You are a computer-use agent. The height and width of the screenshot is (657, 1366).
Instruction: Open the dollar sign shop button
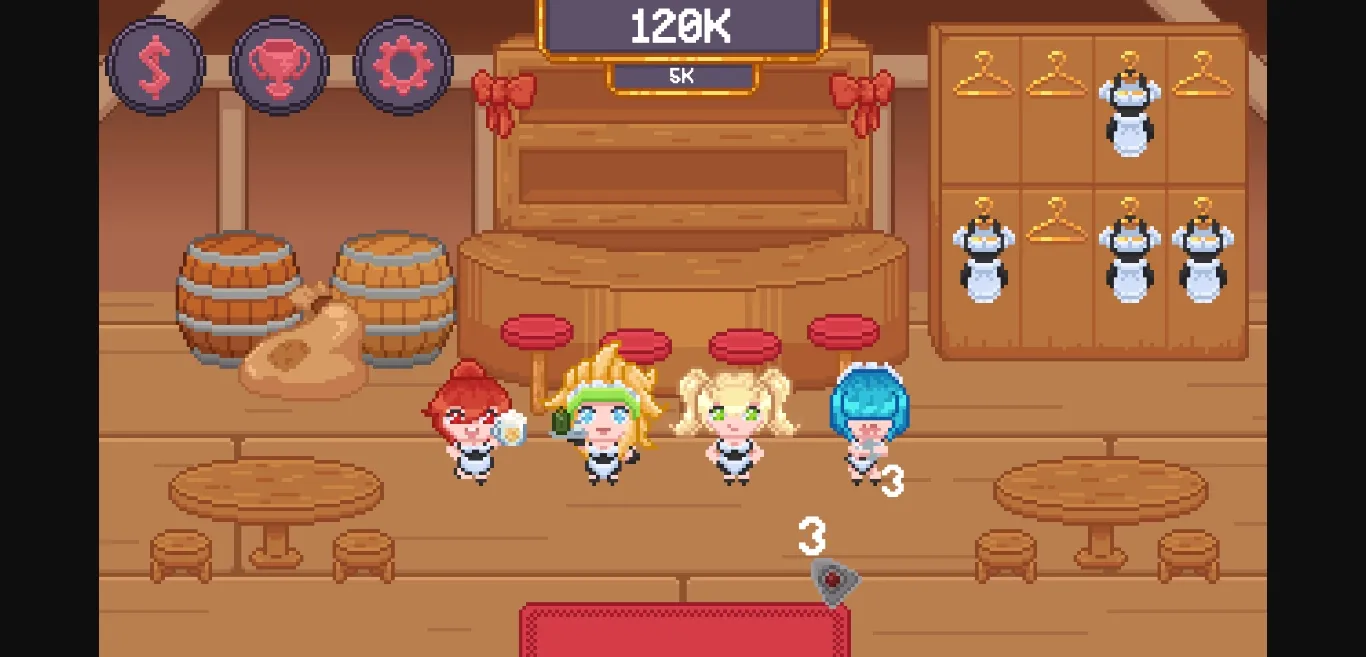tap(155, 66)
